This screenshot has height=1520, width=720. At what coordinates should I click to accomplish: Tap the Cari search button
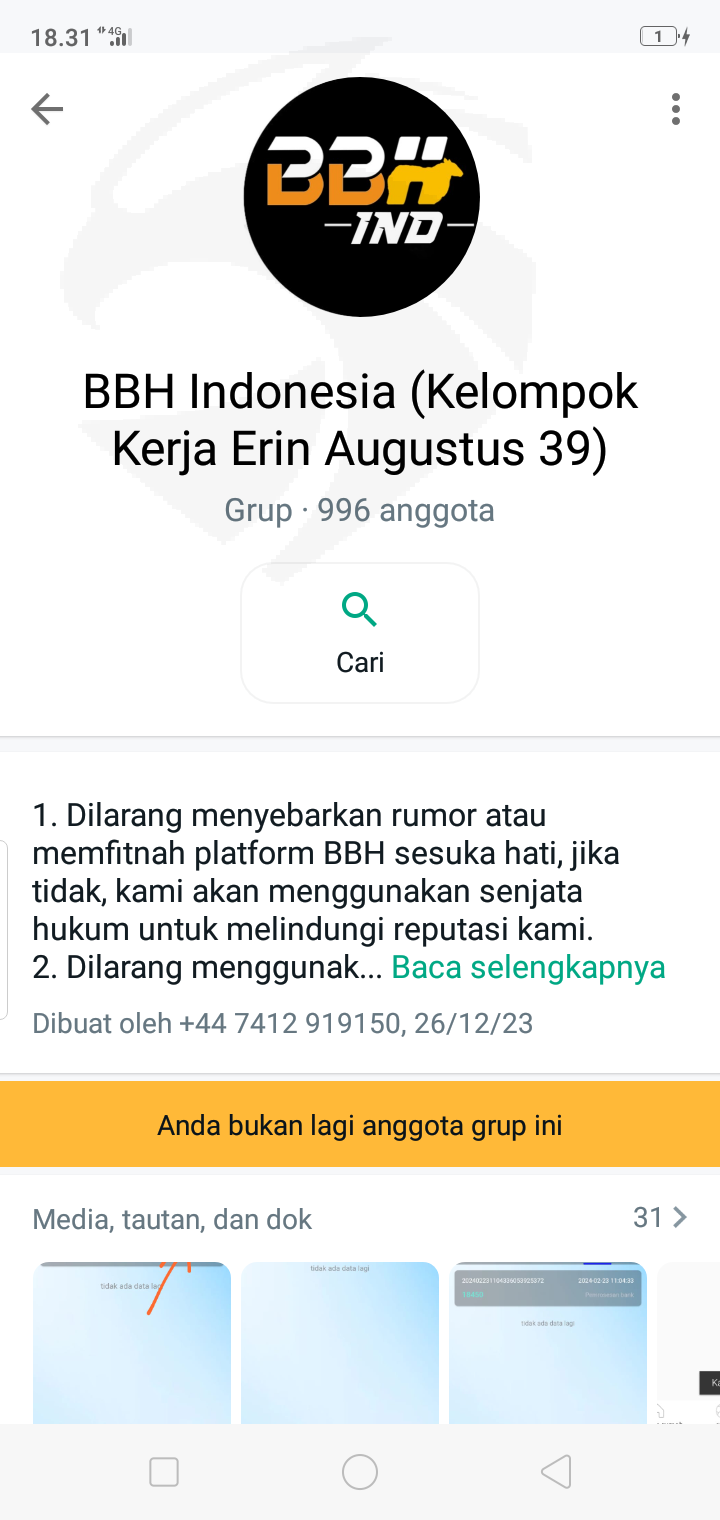[x=360, y=633]
